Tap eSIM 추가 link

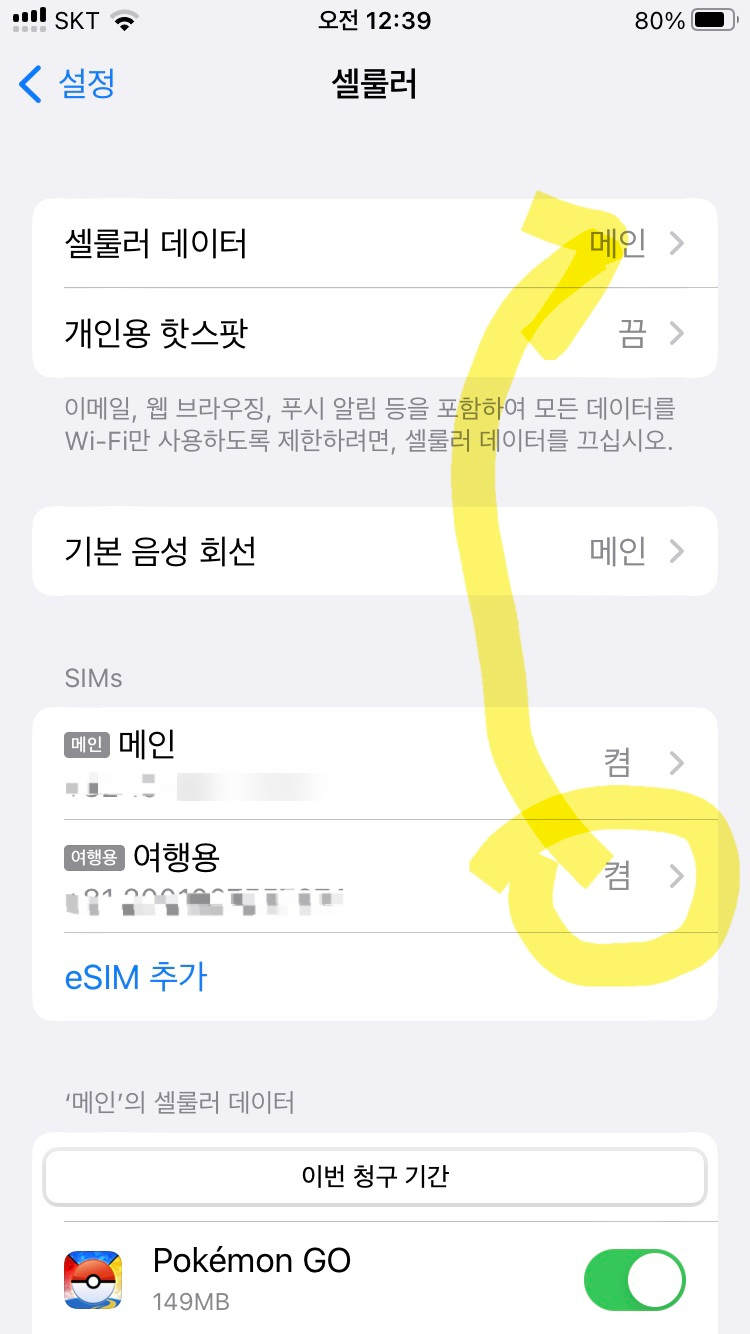pos(136,976)
